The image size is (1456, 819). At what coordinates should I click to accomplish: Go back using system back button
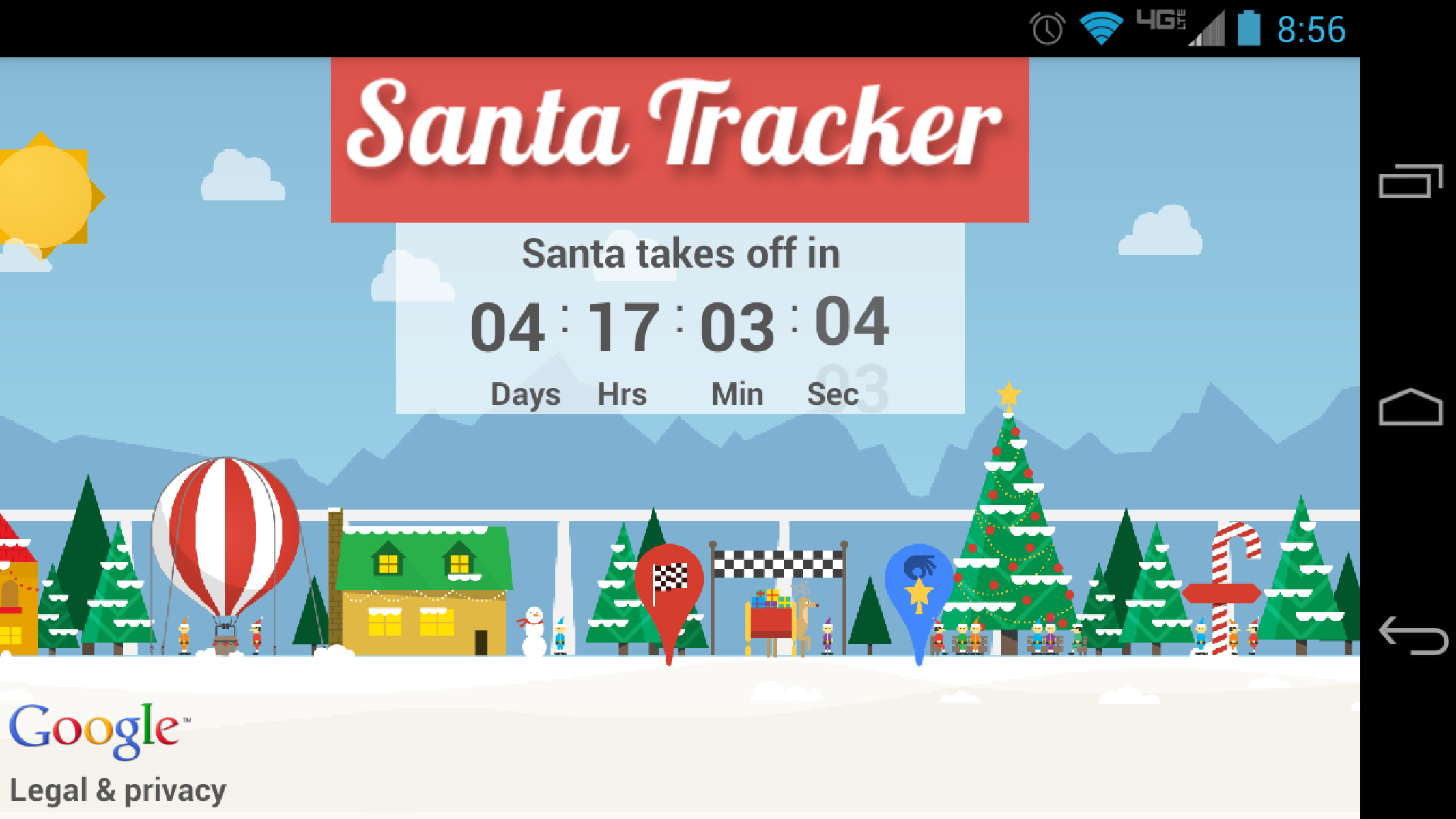pos(1411,635)
